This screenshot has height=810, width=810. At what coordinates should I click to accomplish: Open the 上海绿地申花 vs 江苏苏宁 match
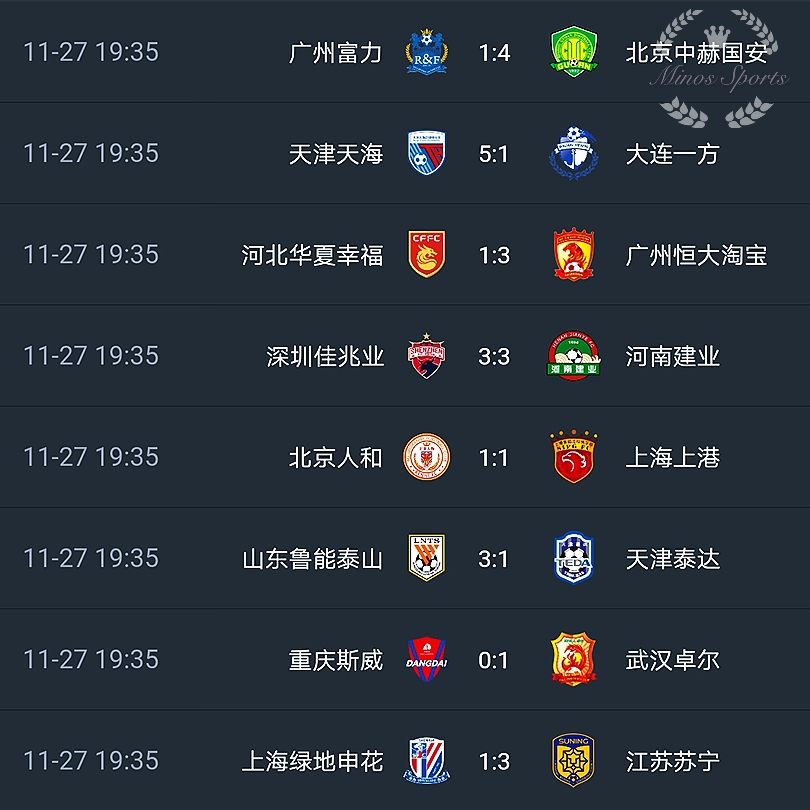[x=494, y=761]
